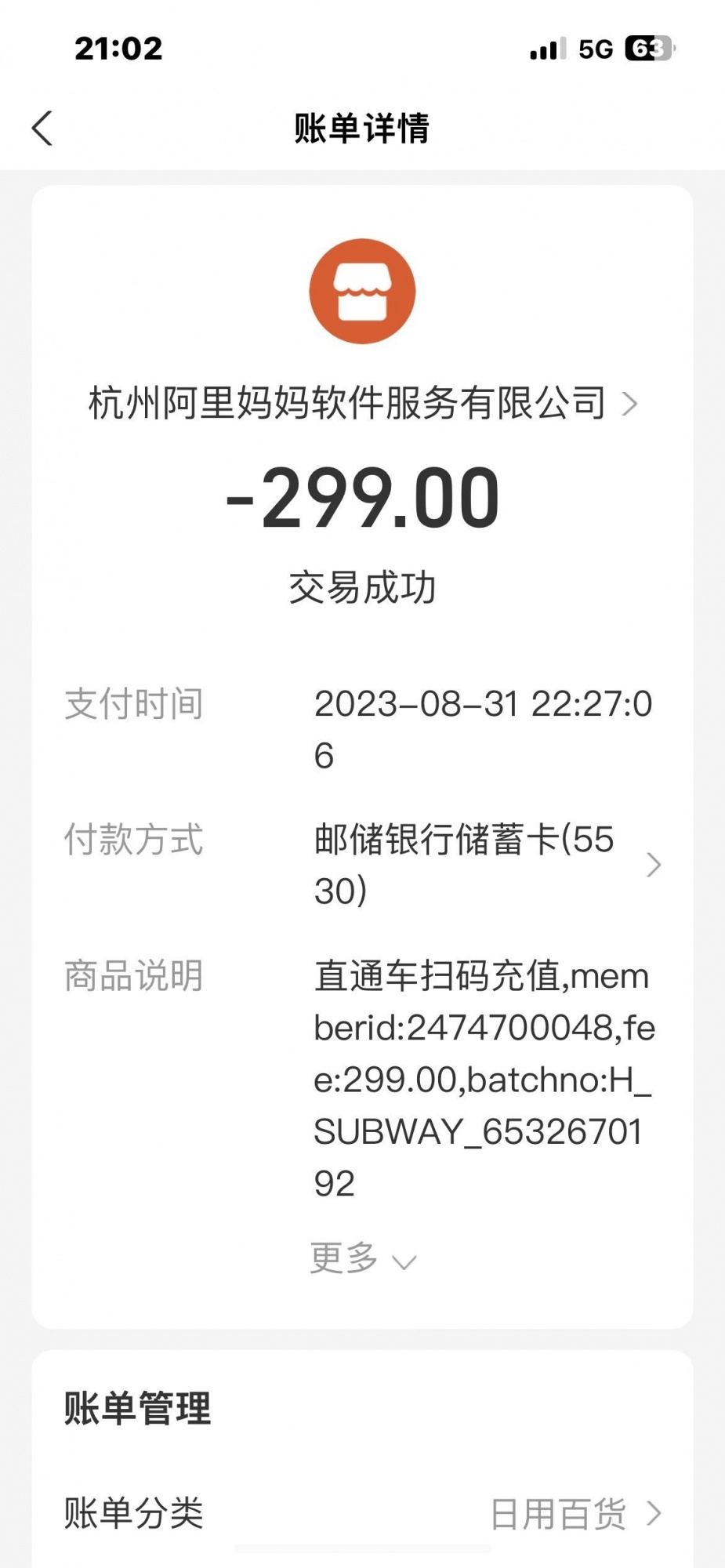Expand 更多 transaction details

pos(362,1259)
